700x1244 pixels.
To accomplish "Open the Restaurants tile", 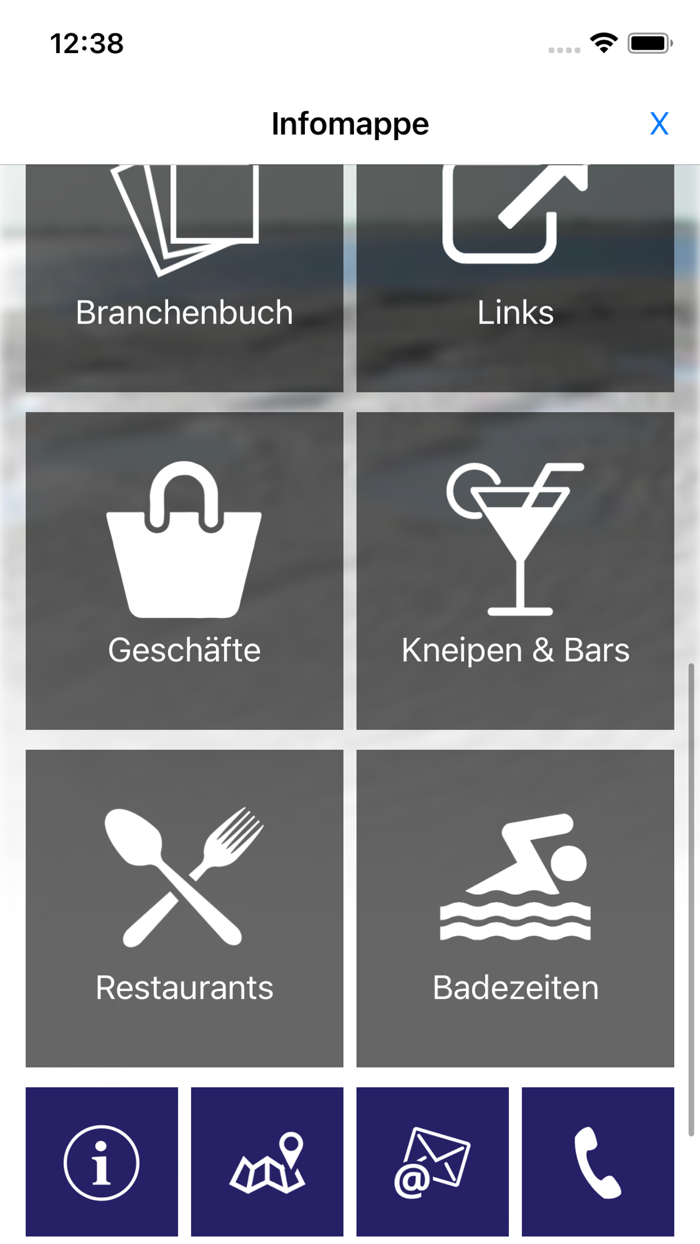I will (x=184, y=908).
